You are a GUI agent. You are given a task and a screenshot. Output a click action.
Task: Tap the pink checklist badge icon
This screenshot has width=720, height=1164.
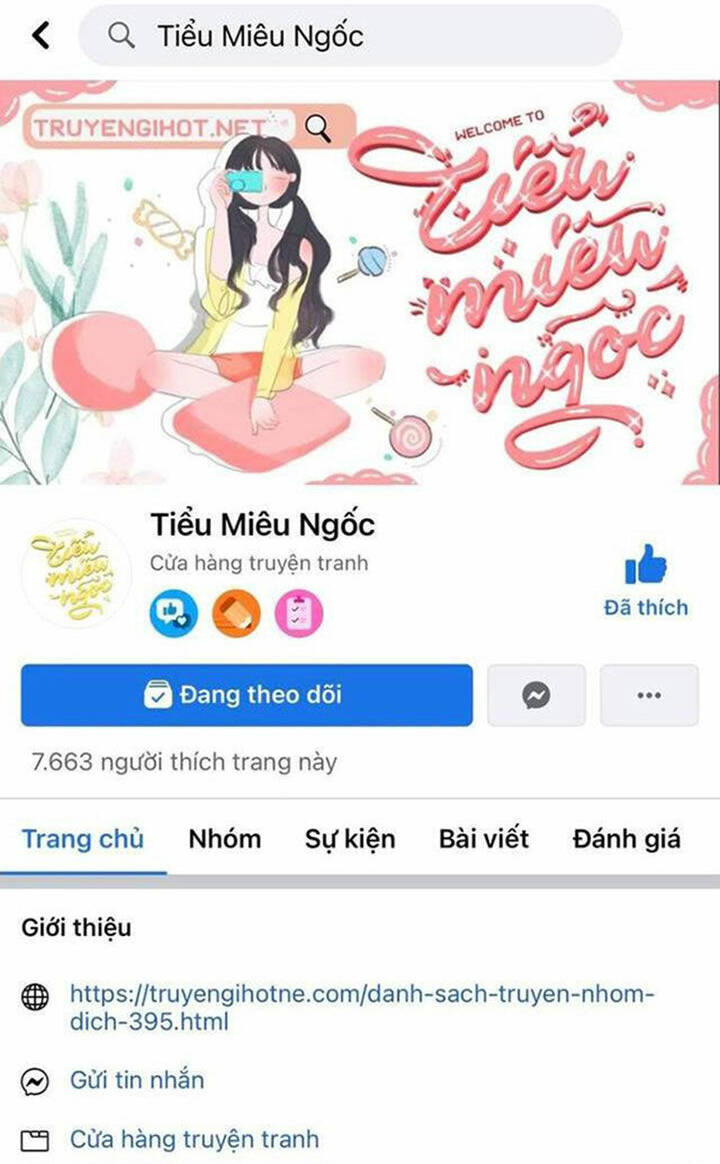(299, 614)
